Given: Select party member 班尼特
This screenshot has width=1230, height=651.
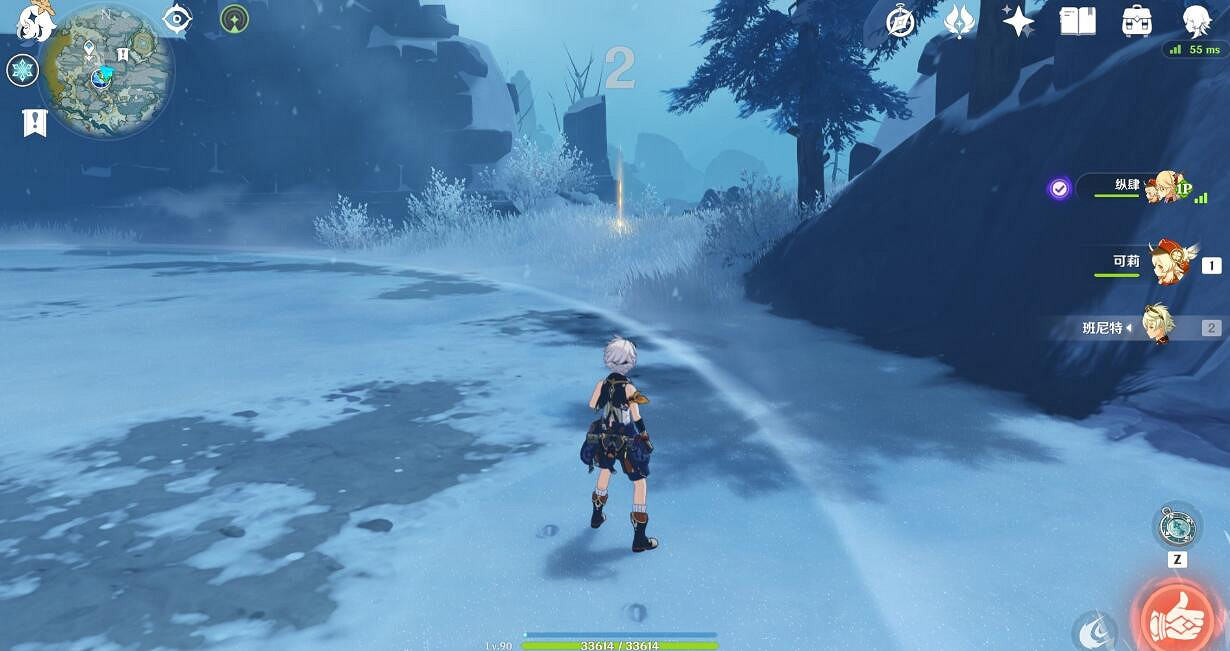Looking at the screenshot, I should 1155,326.
